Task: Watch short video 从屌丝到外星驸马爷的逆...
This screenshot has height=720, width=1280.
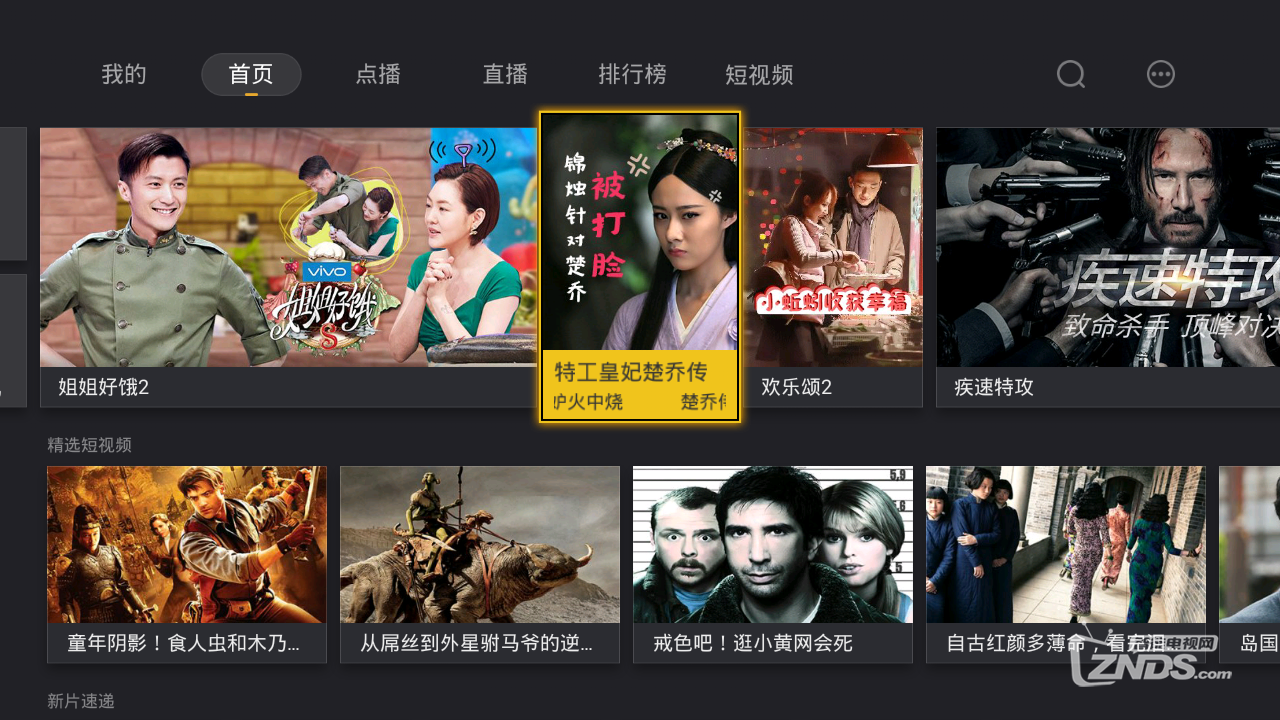Action: pyautogui.click(x=480, y=563)
